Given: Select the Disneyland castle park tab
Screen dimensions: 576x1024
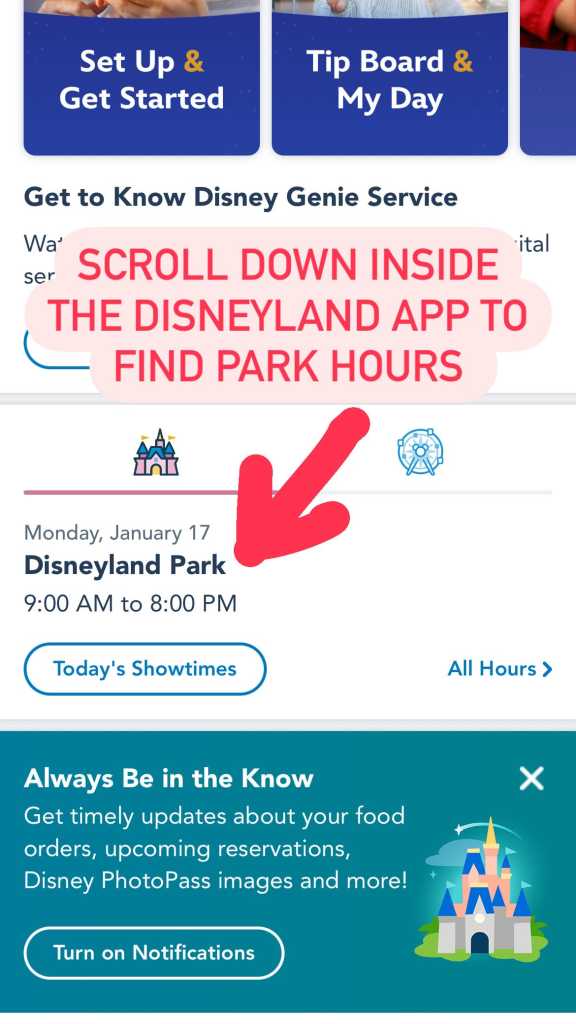Looking at the screenshot, I should click(156, 453).
